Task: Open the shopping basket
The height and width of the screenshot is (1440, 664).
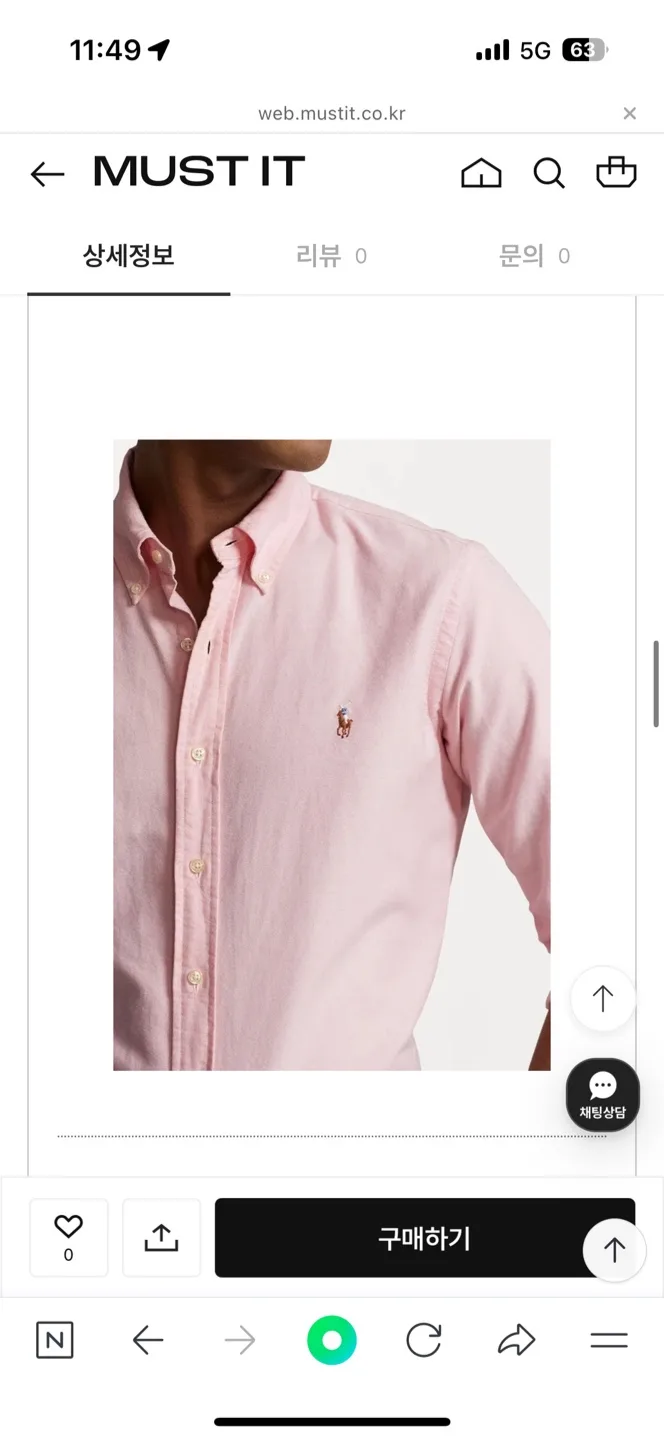Action: (x=616, y=172)
